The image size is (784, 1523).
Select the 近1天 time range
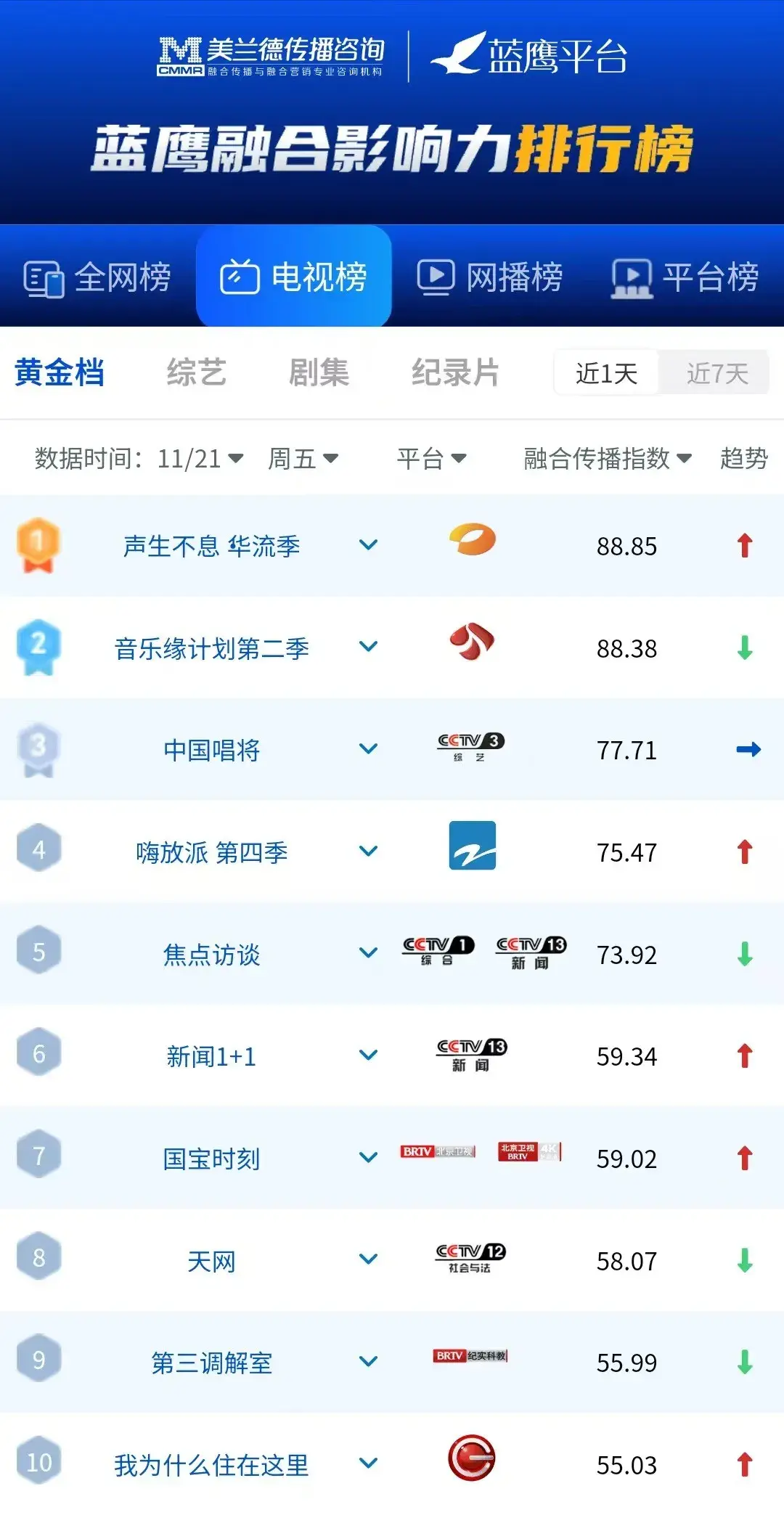[606, 374]
